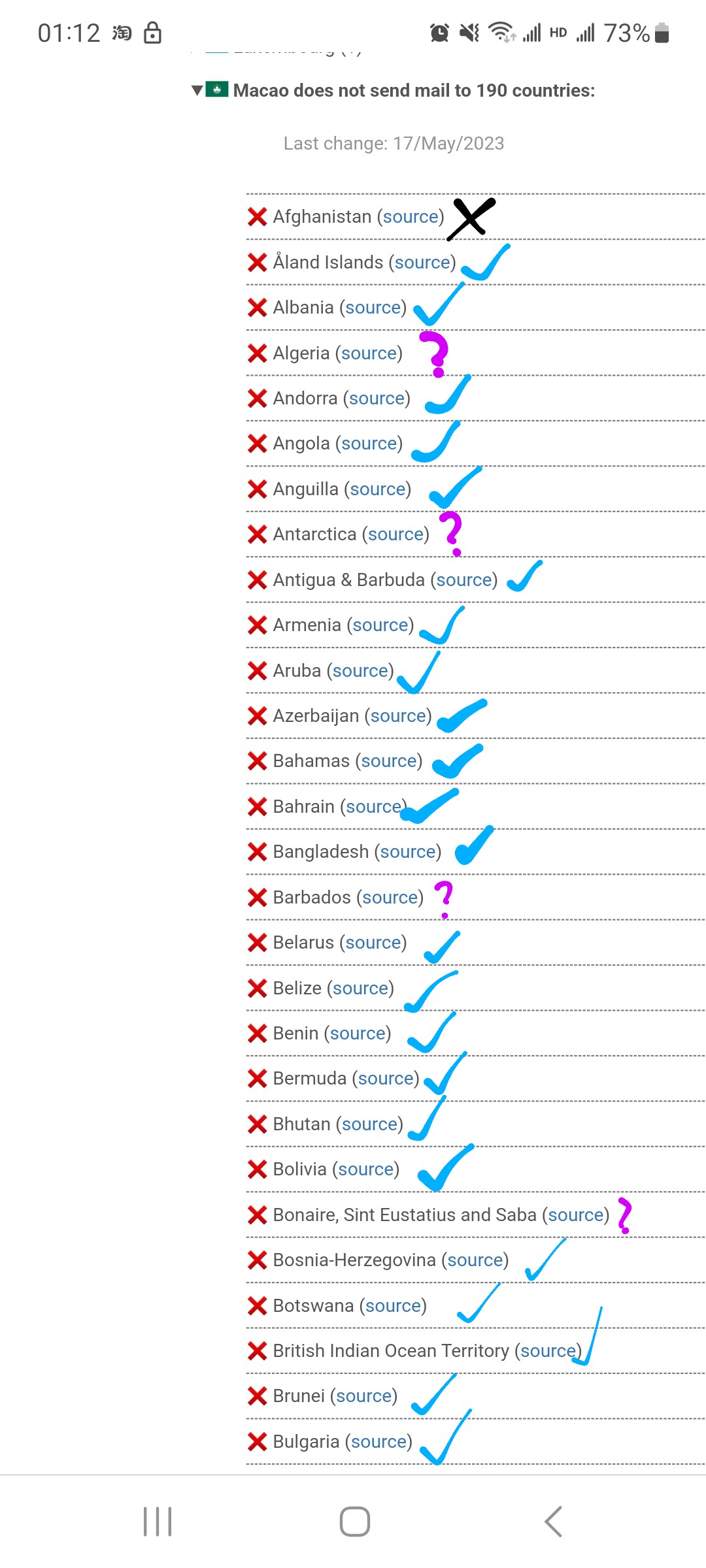Open the source link for Antarctica

[396, 534]
